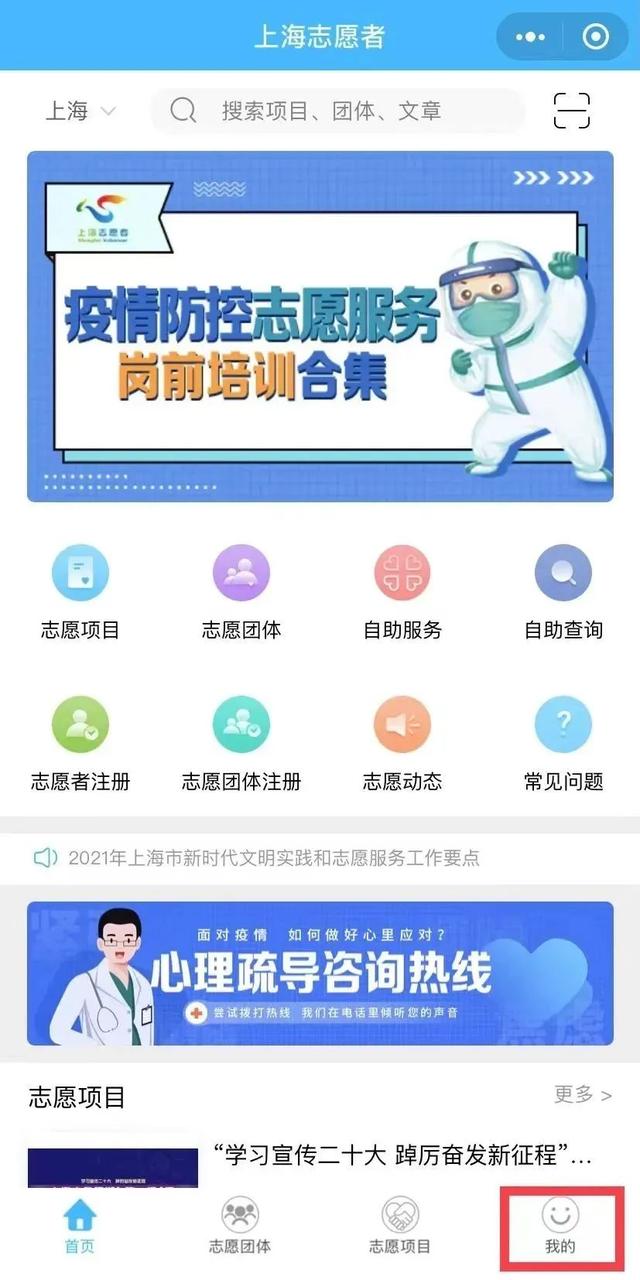Select the 自助服务 shortcut

tap(402, 592)
